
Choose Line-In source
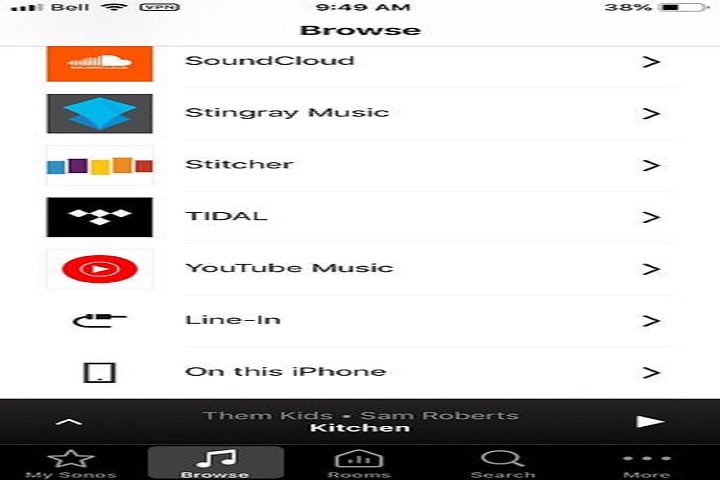click(x=360, y=321)
